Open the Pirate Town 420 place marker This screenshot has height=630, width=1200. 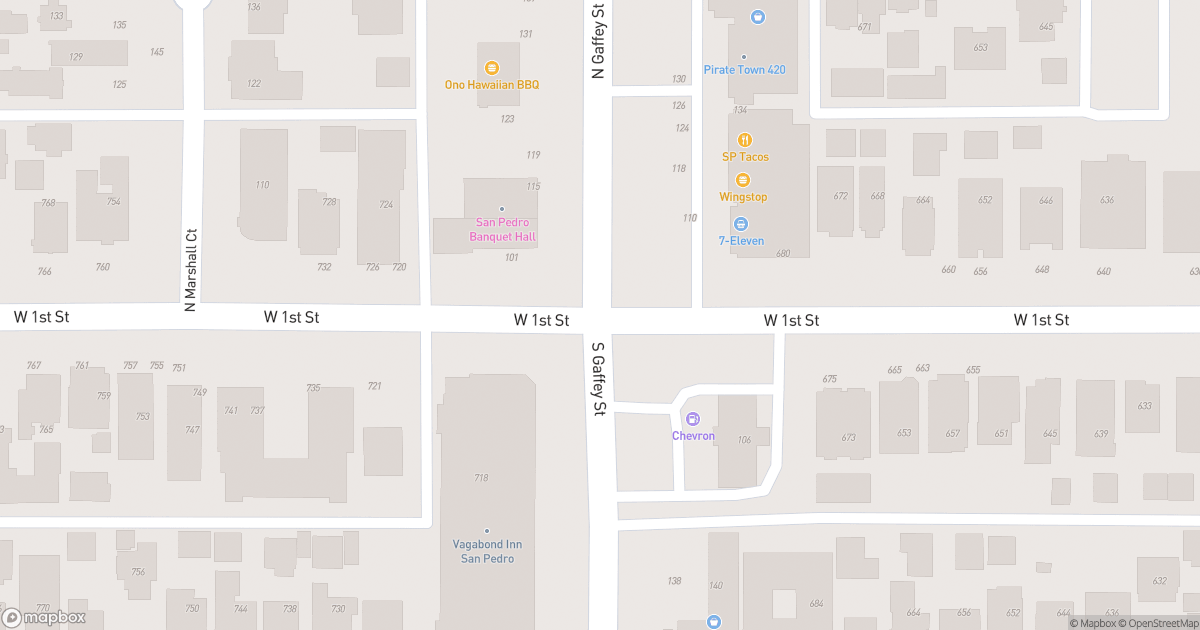743,57
